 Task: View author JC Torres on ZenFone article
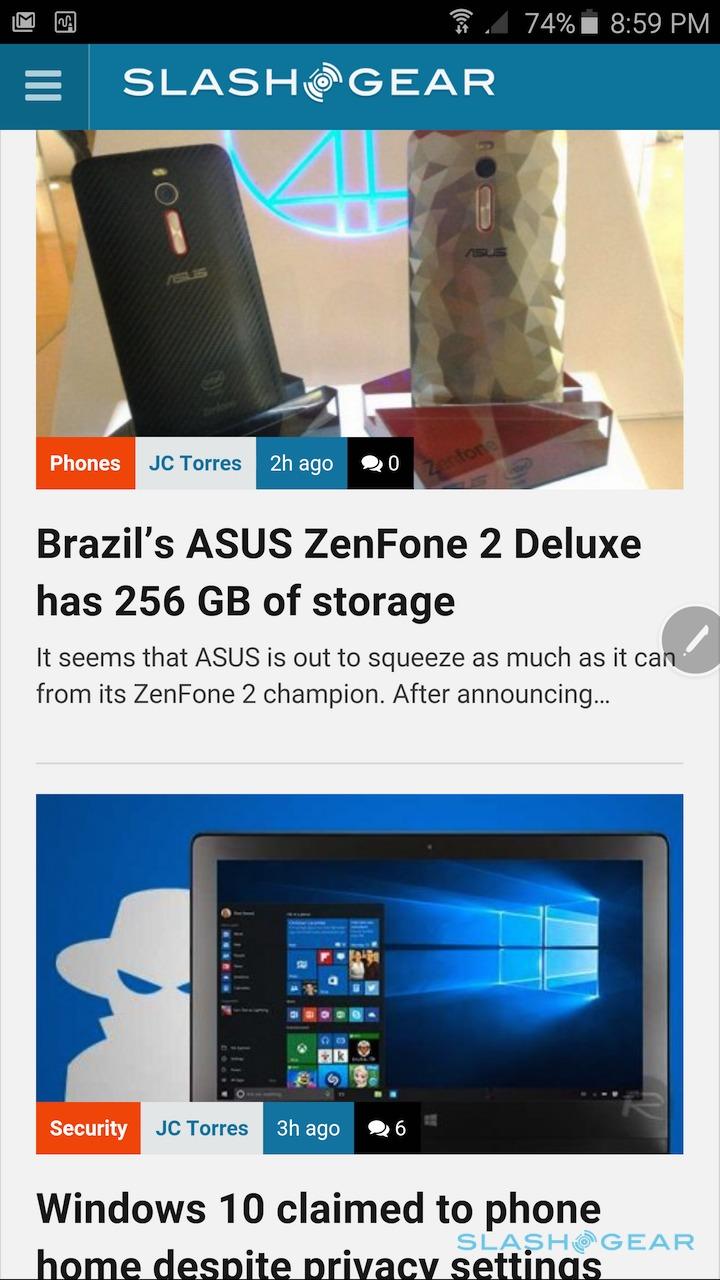195,463
